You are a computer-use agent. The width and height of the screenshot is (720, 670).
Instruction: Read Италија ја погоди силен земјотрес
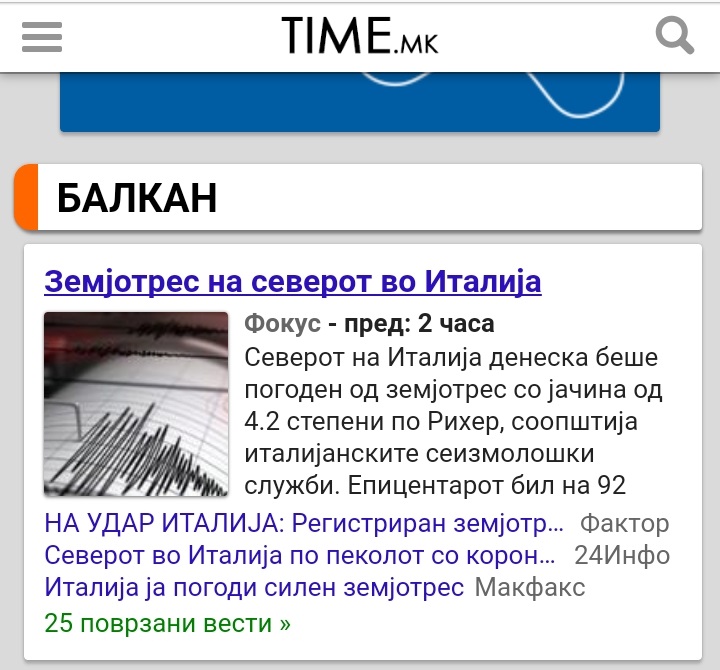255,587
